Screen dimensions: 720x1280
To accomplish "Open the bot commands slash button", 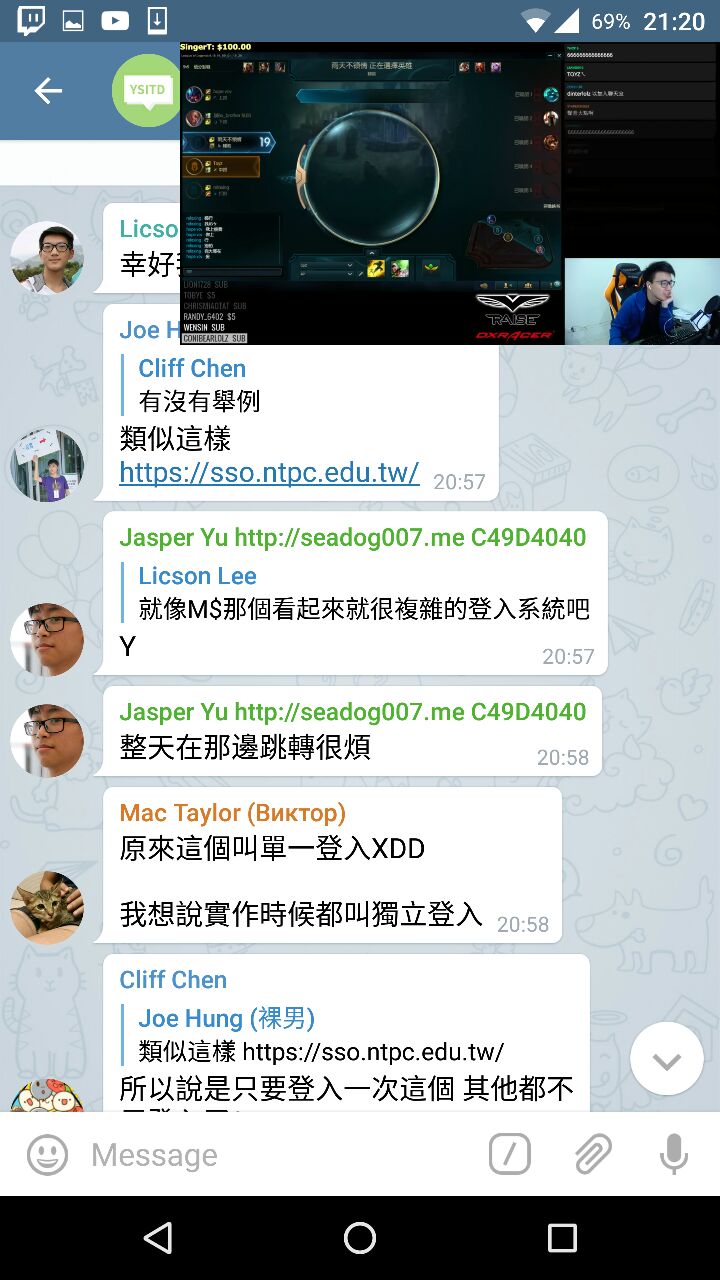I will (509, 1155).
